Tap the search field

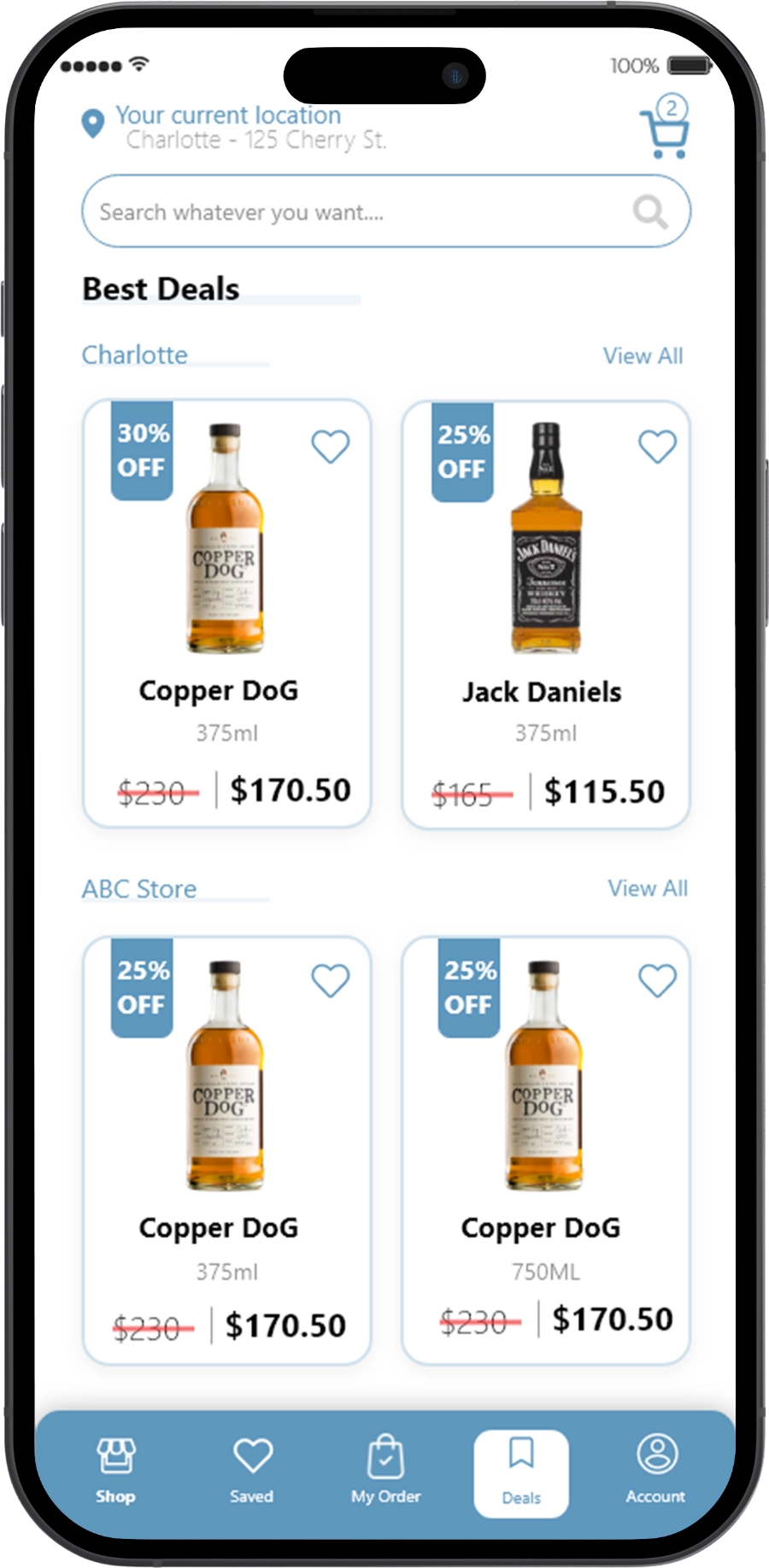pos(359,212)
